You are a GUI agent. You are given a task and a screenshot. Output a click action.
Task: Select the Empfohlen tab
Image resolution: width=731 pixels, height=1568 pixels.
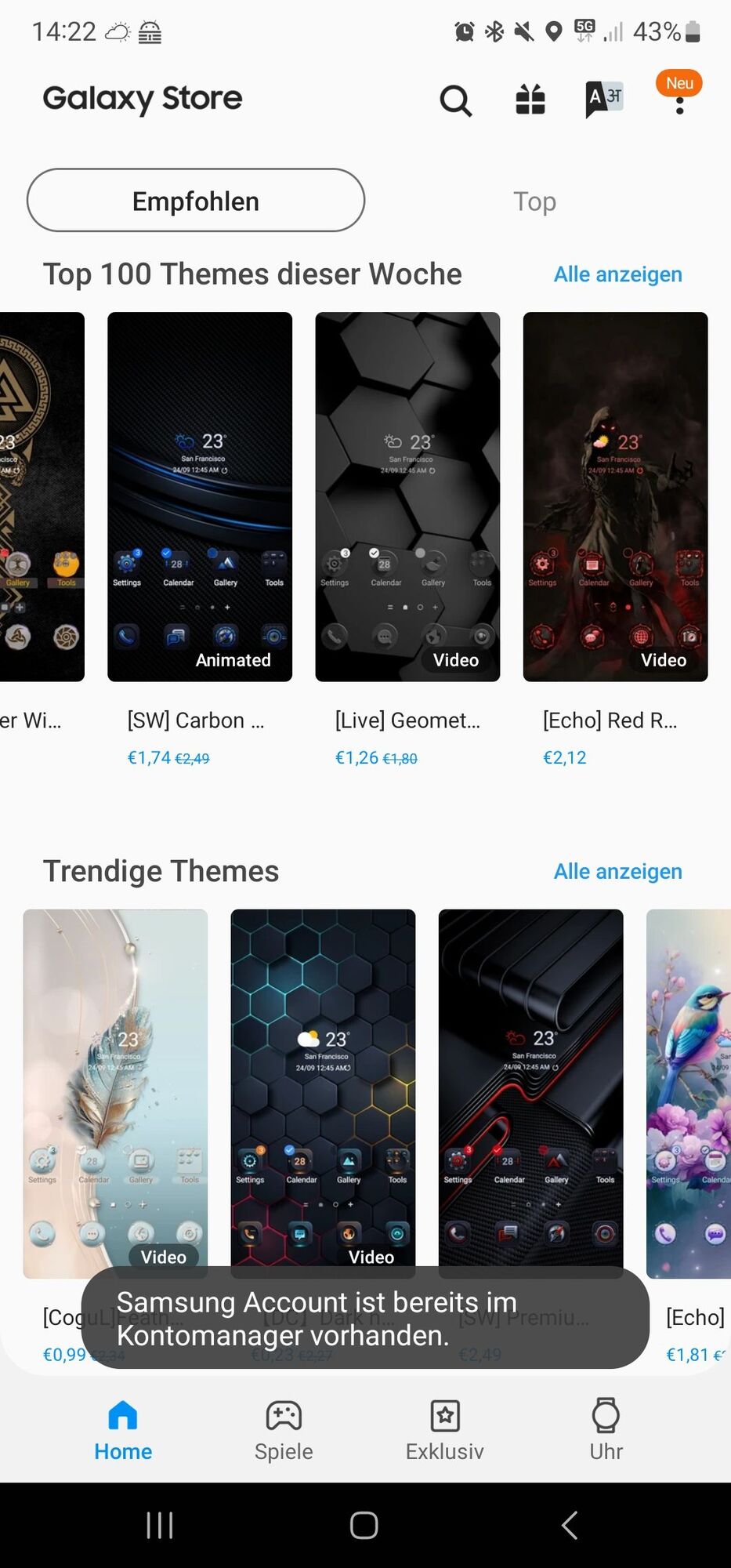coord(196,201)
